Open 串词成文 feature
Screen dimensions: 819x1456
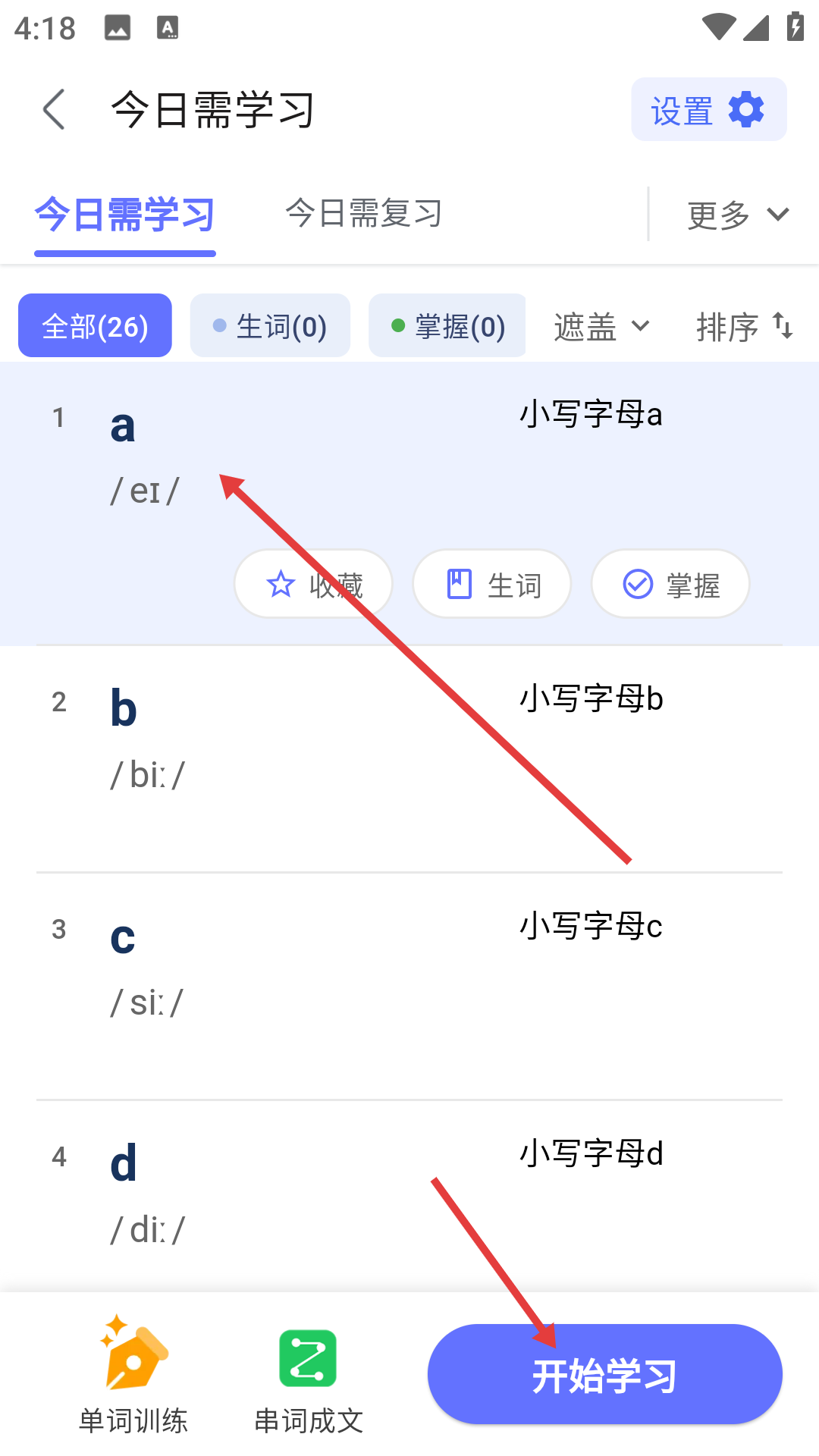click(308, 1381)
